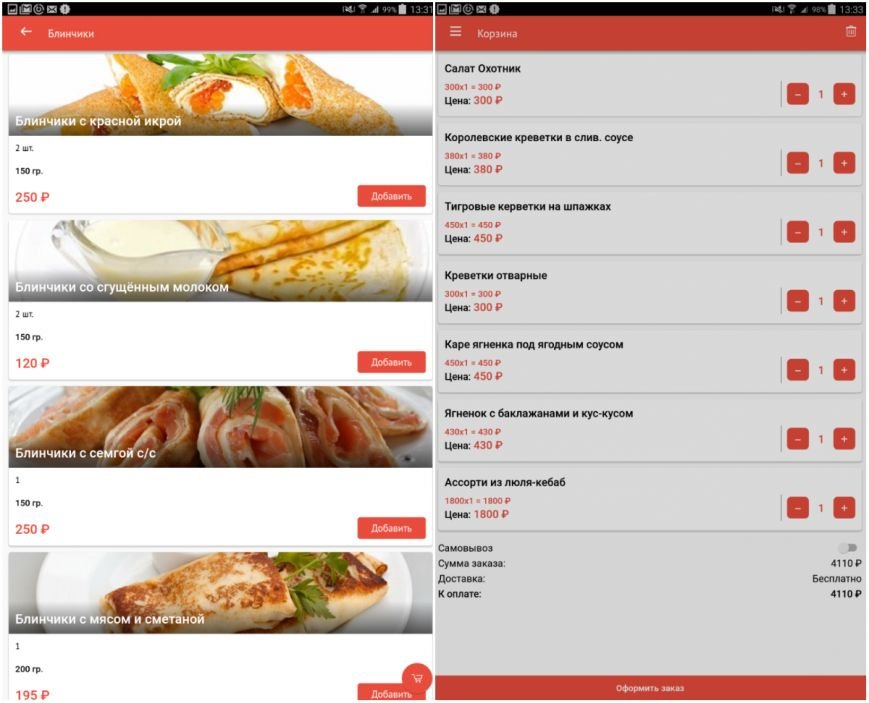Open the hamburger menu in Корзина

456,32
